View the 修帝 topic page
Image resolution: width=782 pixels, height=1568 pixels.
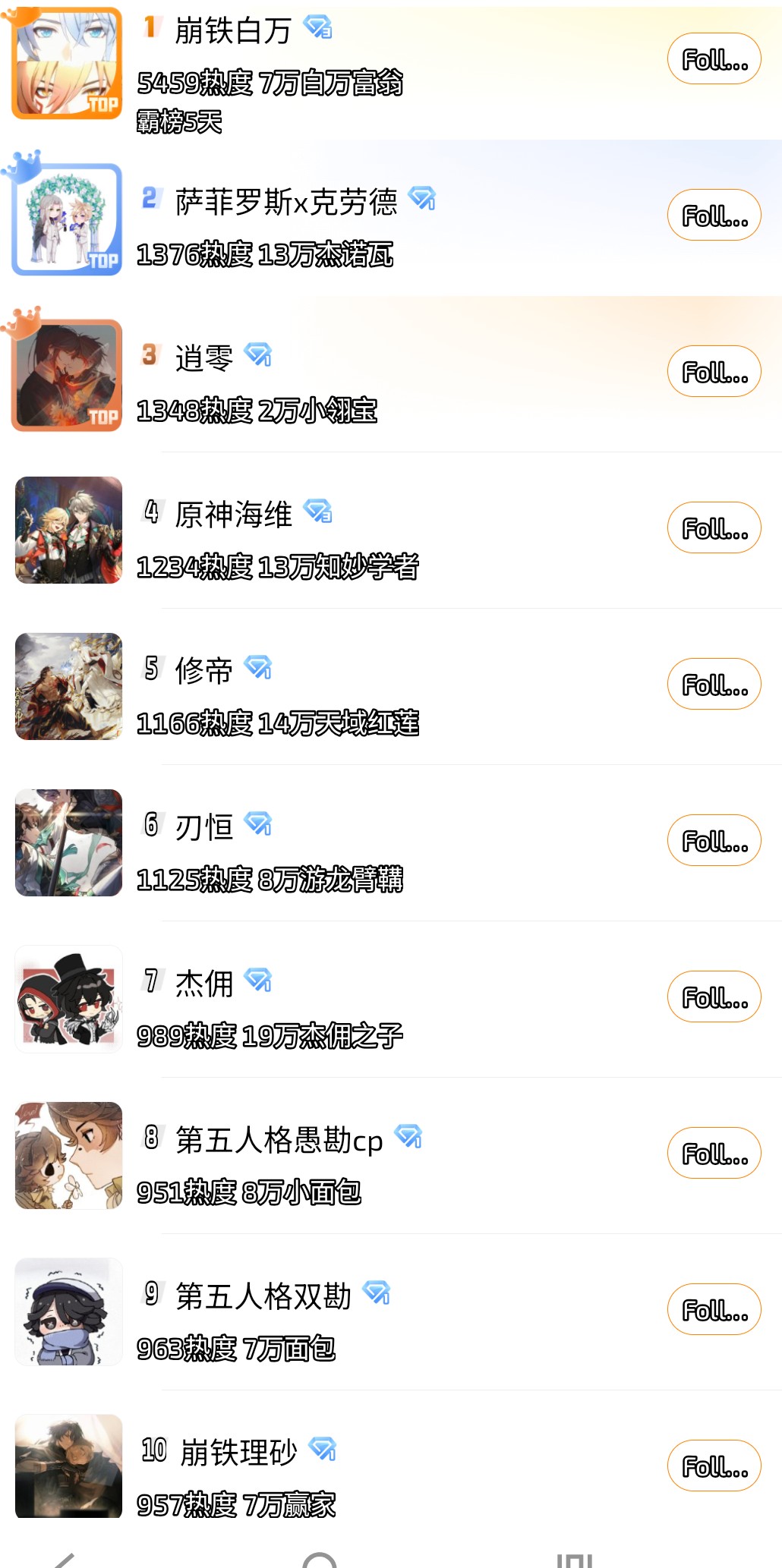click(203, 671)
